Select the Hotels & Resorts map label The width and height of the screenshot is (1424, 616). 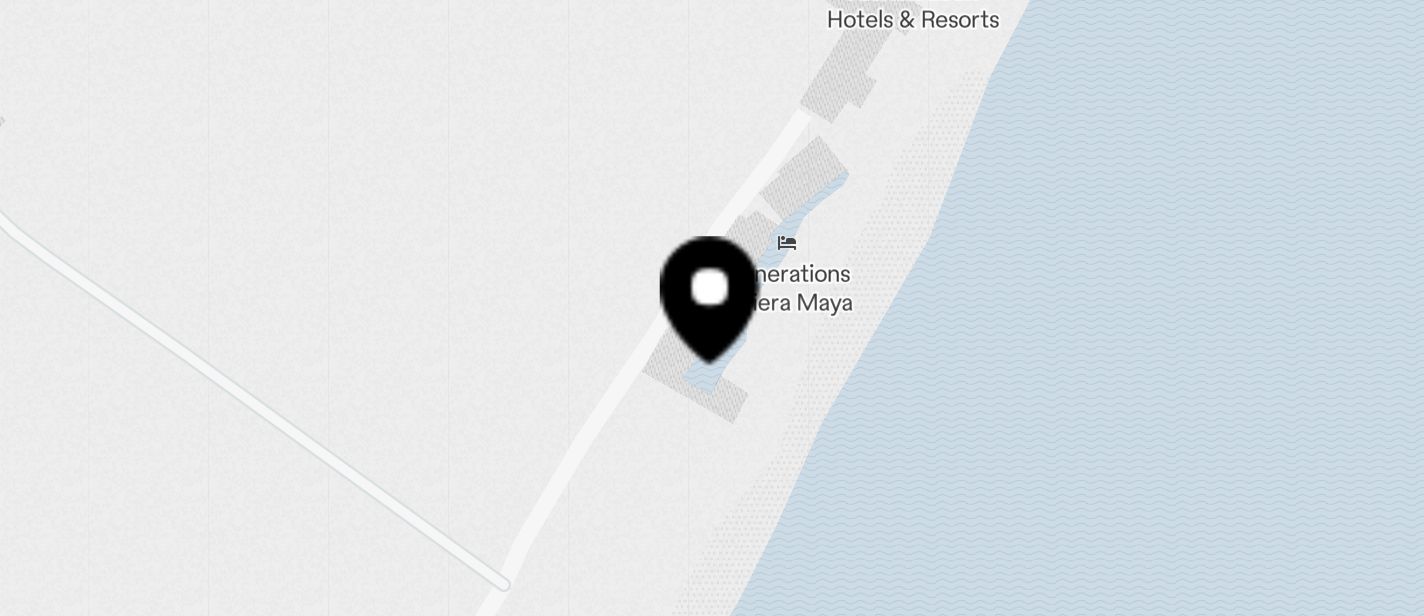pos(912,19)
